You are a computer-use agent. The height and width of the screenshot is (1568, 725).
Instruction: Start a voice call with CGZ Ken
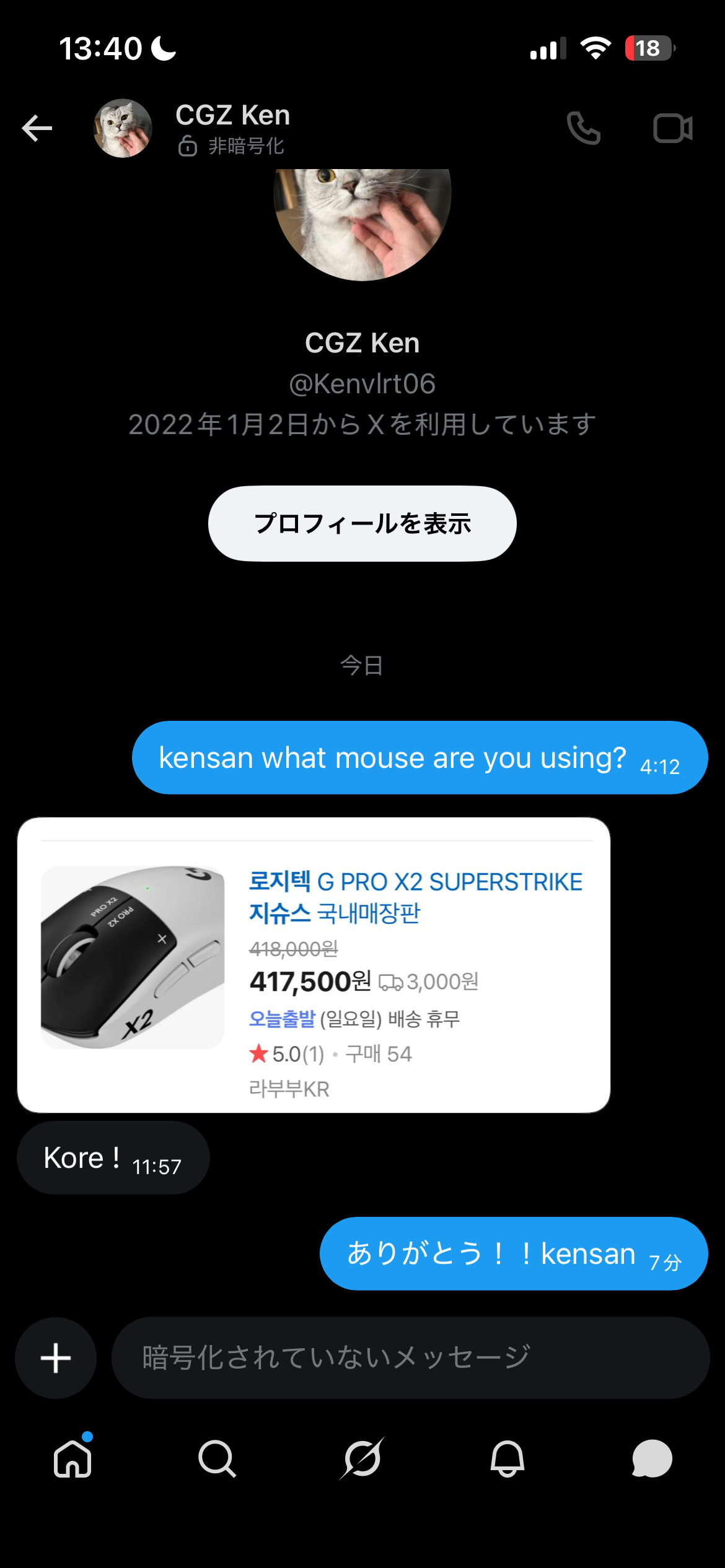583,128
